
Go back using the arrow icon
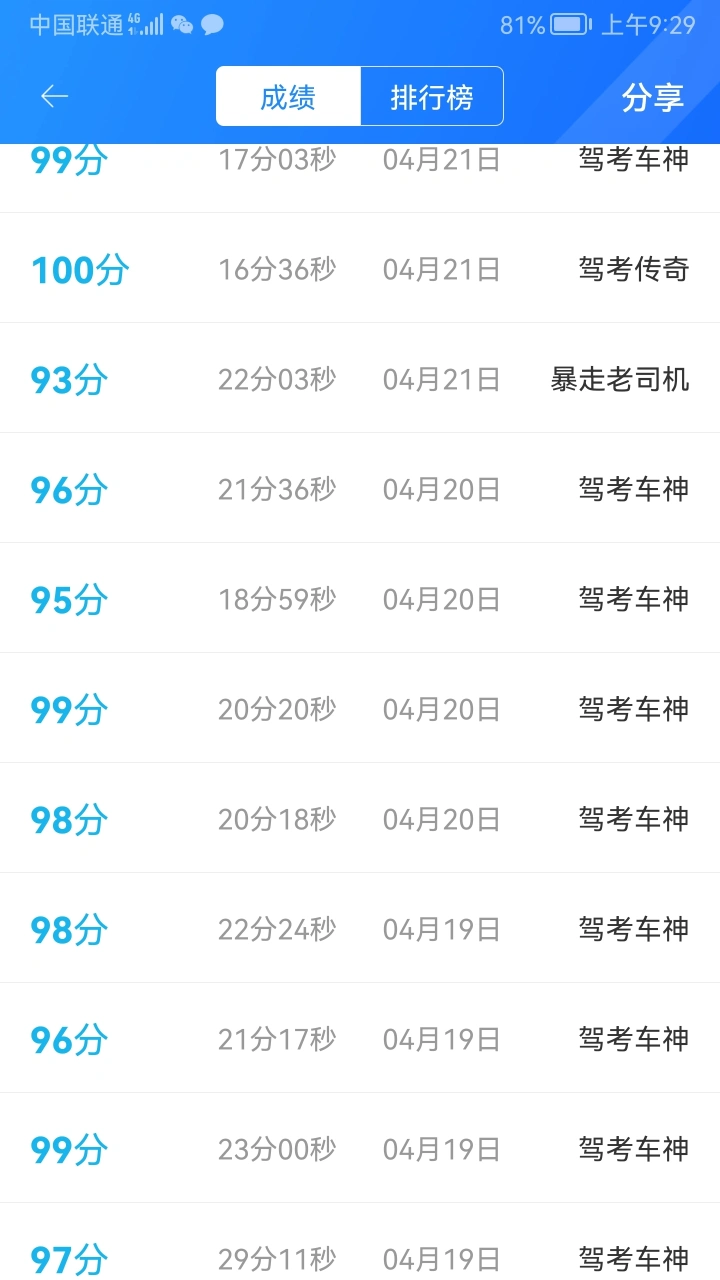coord(54,96)
